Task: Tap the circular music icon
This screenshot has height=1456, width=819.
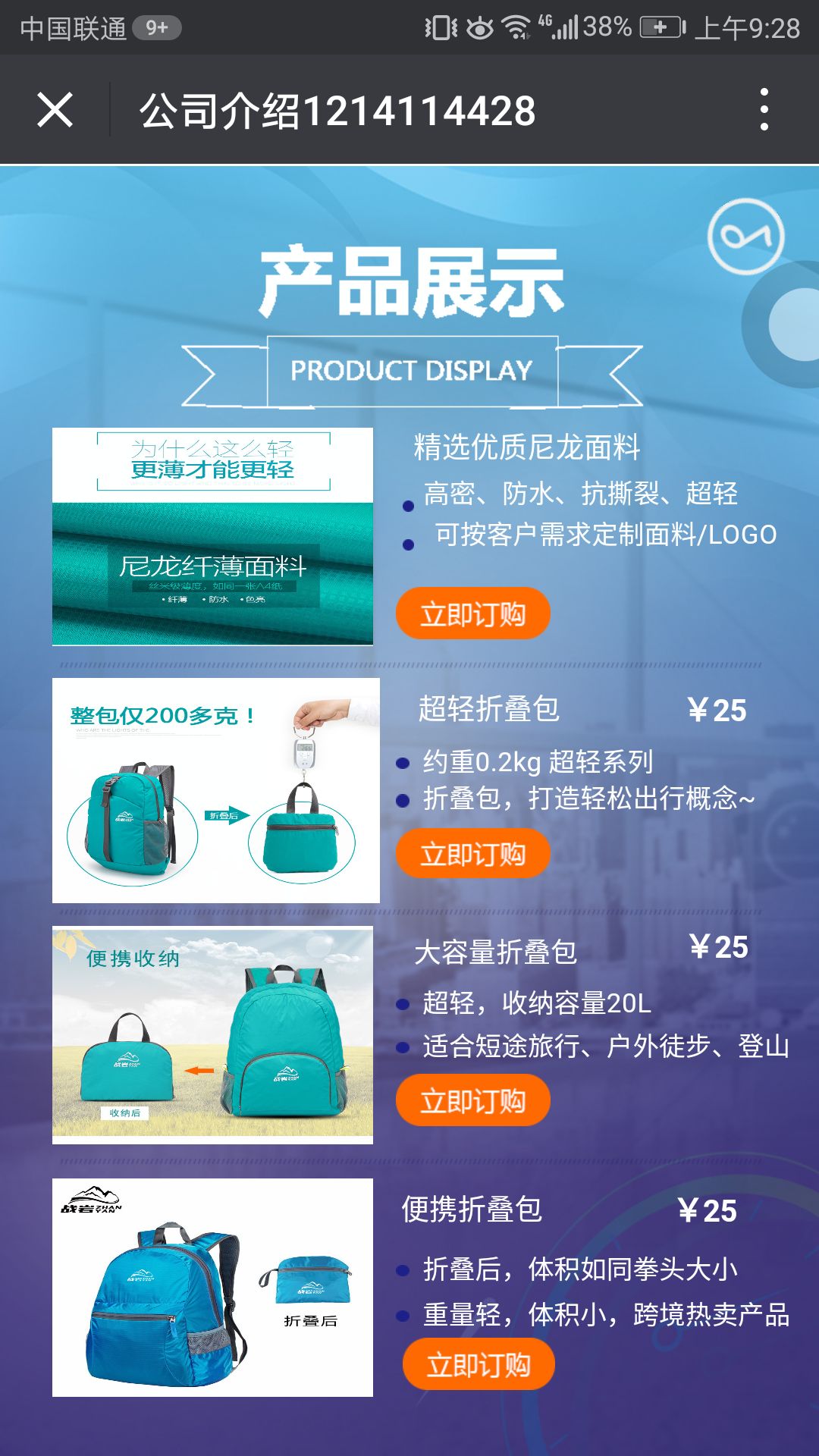Action: 745,237
